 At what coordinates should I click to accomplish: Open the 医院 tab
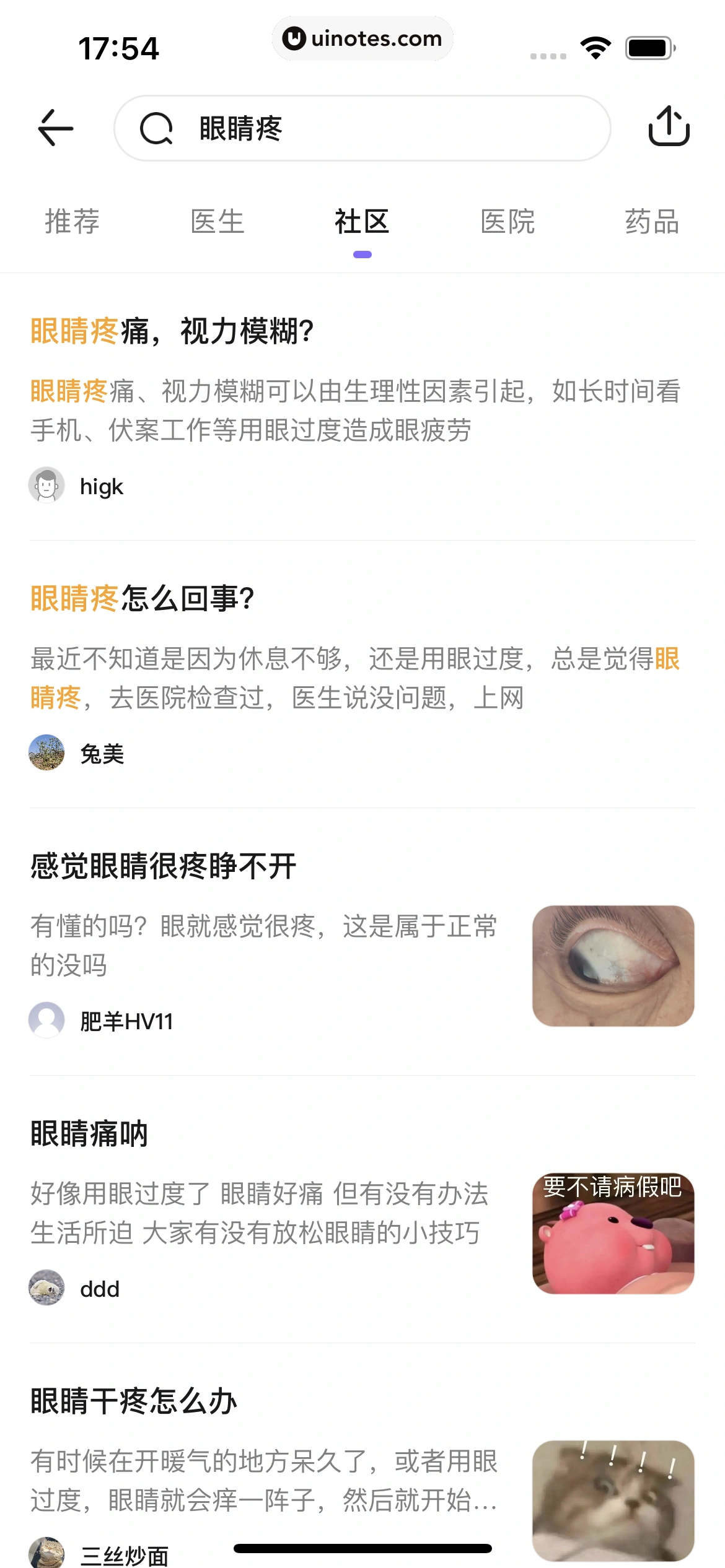(507, 222)
